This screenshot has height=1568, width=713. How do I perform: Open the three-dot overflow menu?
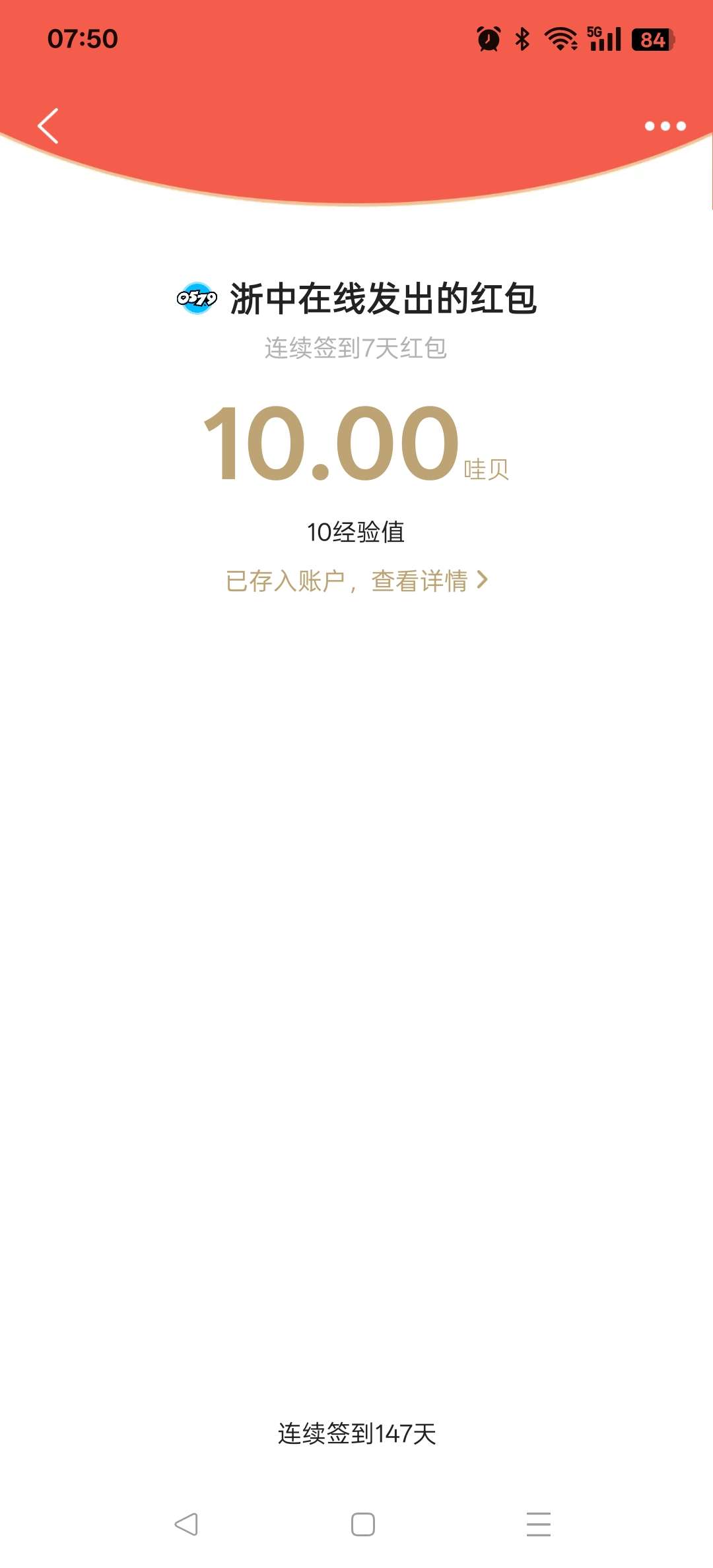tap(665, 126)
